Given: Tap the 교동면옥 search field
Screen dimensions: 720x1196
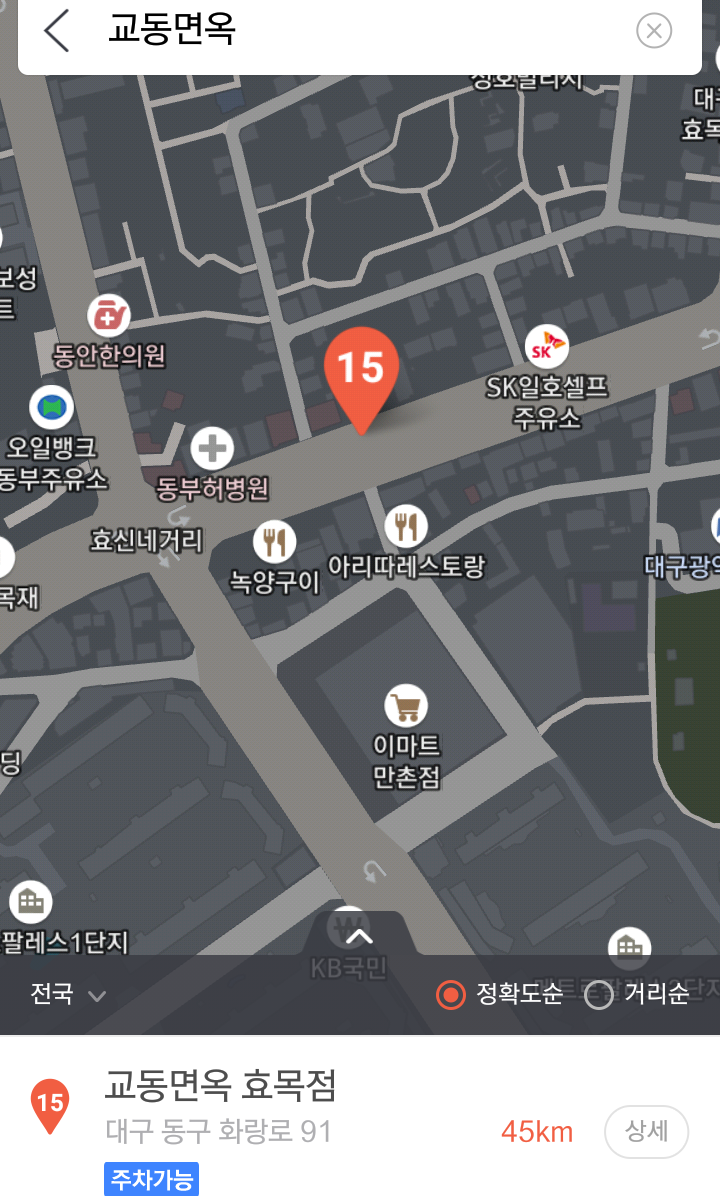Looking at the screenshot, I should pyautogui.click(x=359, y=32).
